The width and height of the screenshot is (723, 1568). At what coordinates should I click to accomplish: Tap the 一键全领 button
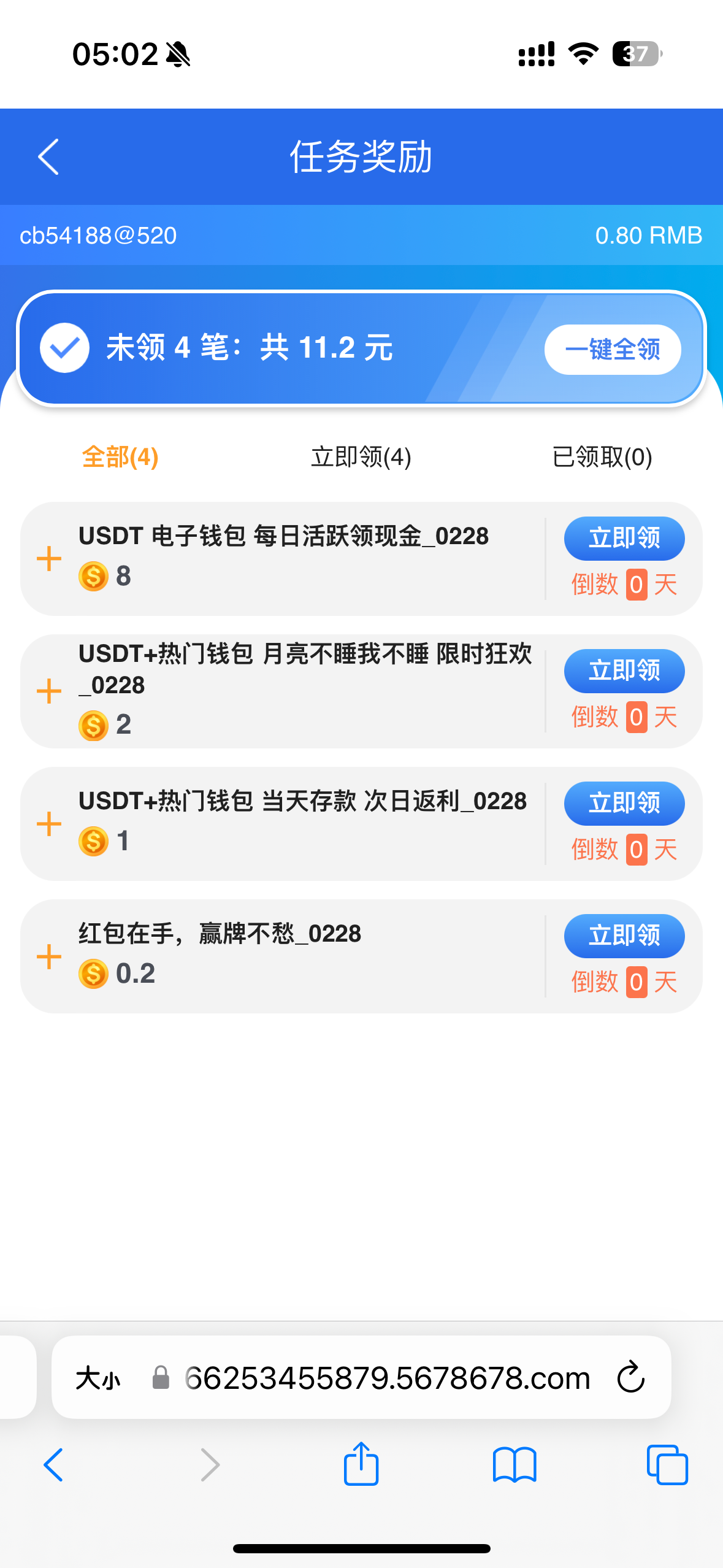coord(613,349)
